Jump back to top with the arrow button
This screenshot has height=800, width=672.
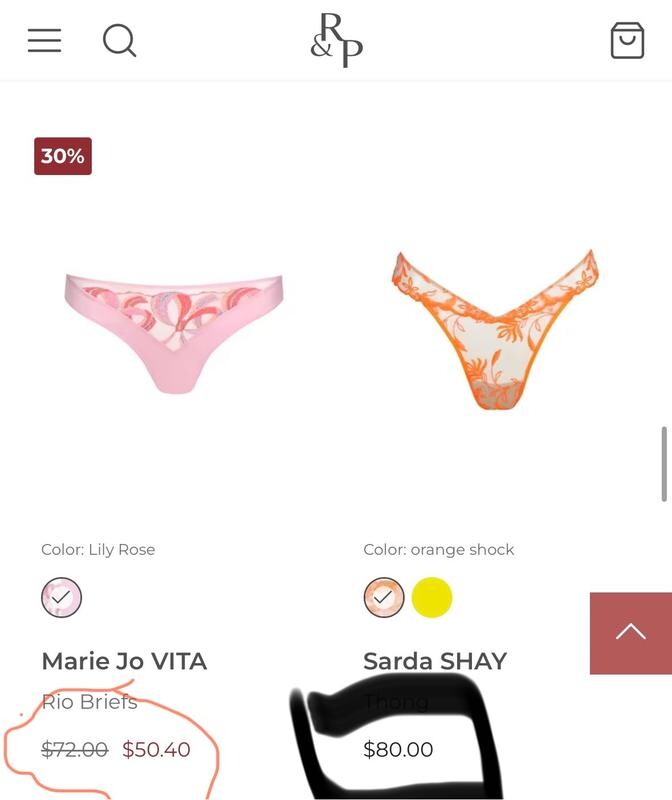click(x=630, y=632)
